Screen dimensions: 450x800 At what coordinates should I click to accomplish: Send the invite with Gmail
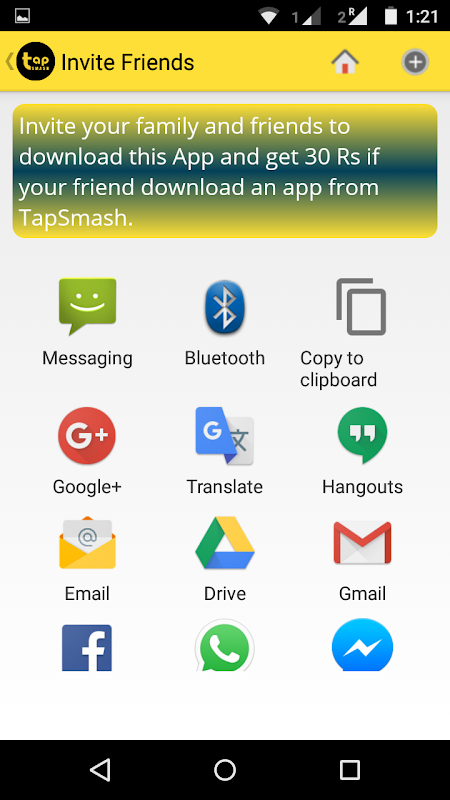click(x=362, y=559)
